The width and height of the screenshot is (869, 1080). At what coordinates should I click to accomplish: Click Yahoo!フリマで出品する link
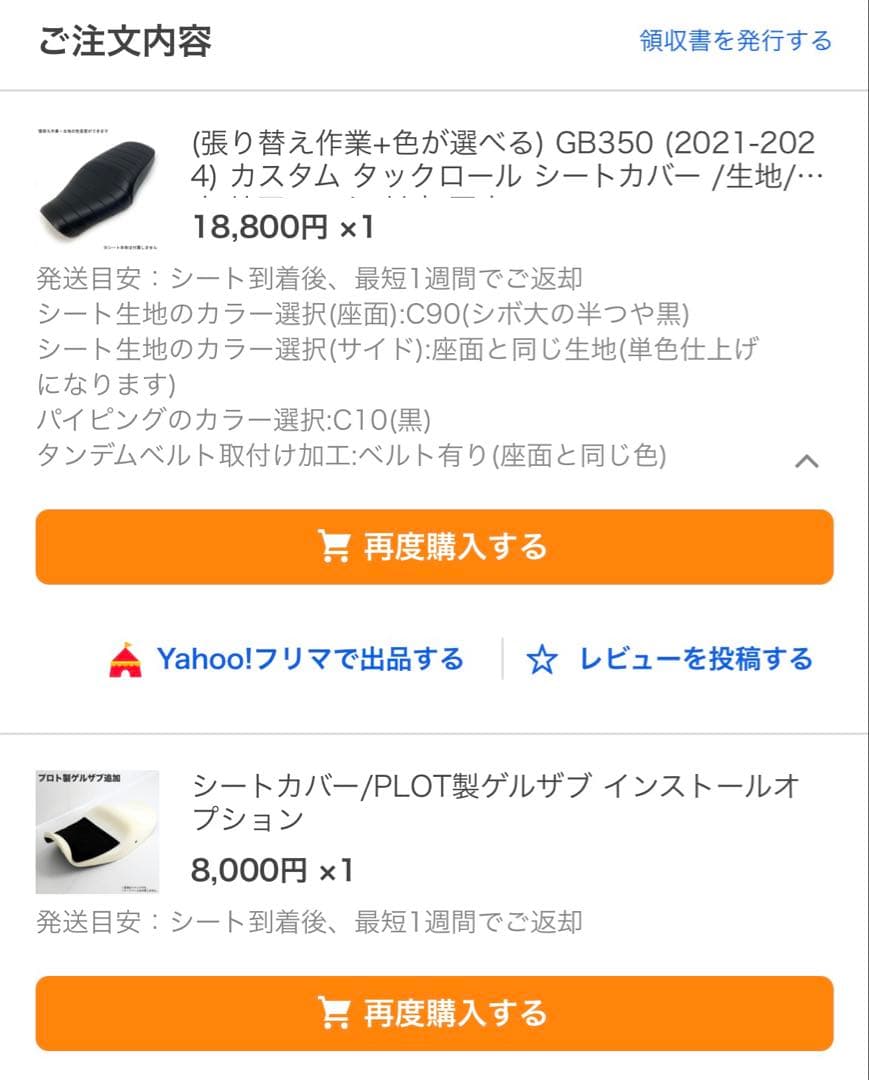tap(310, 659)
